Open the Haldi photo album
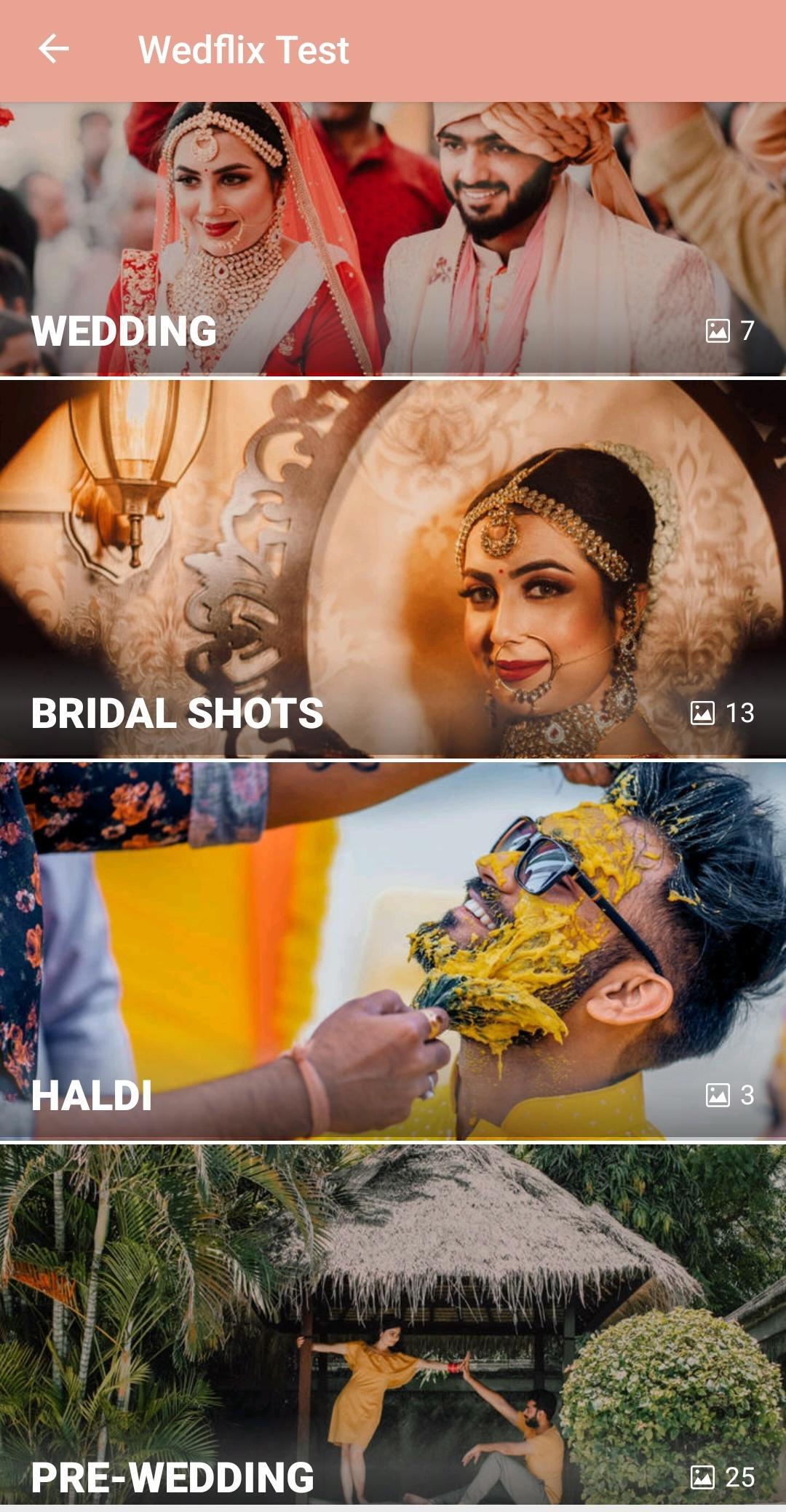This screenshot has width=786, height=1512. click(393, 951)
